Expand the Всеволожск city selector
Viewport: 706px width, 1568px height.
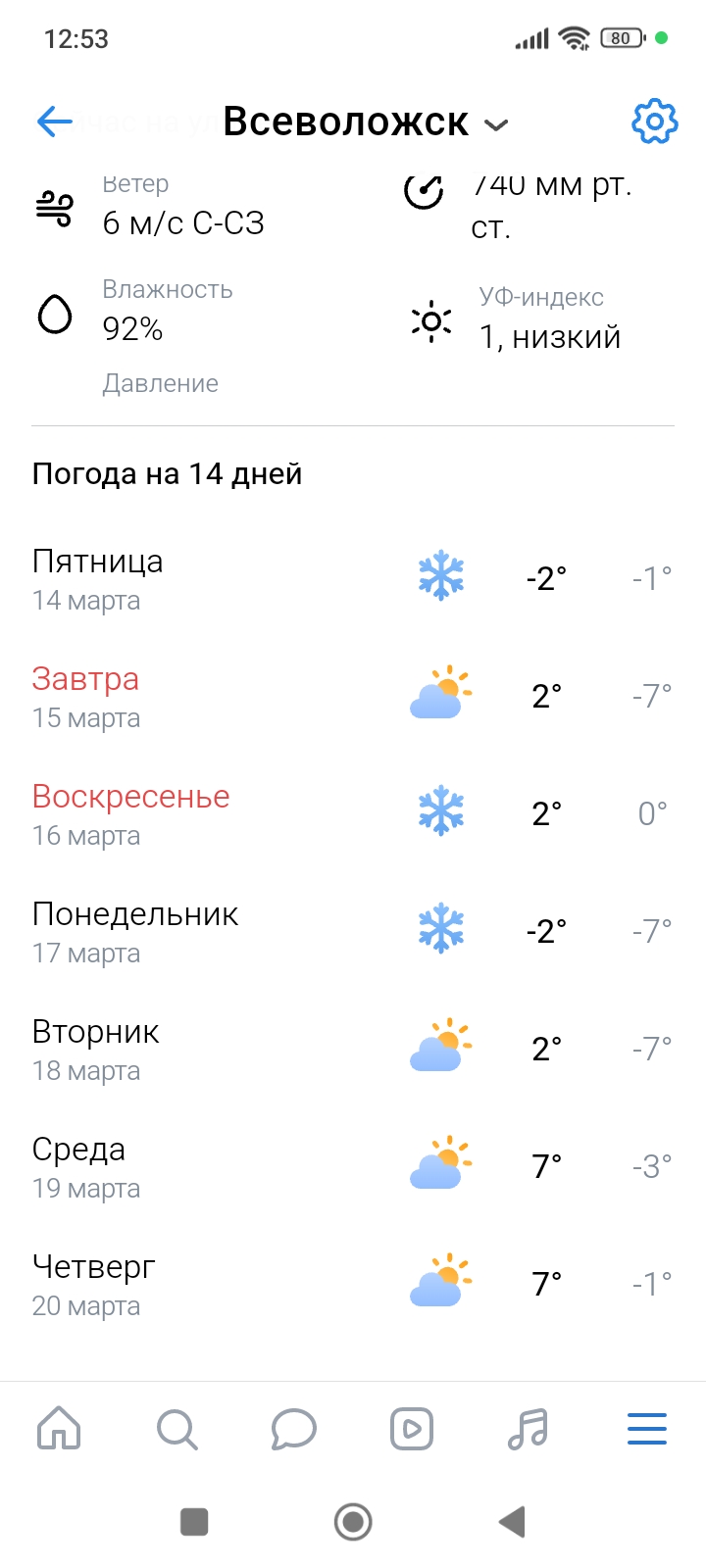(x=365, y=123)
